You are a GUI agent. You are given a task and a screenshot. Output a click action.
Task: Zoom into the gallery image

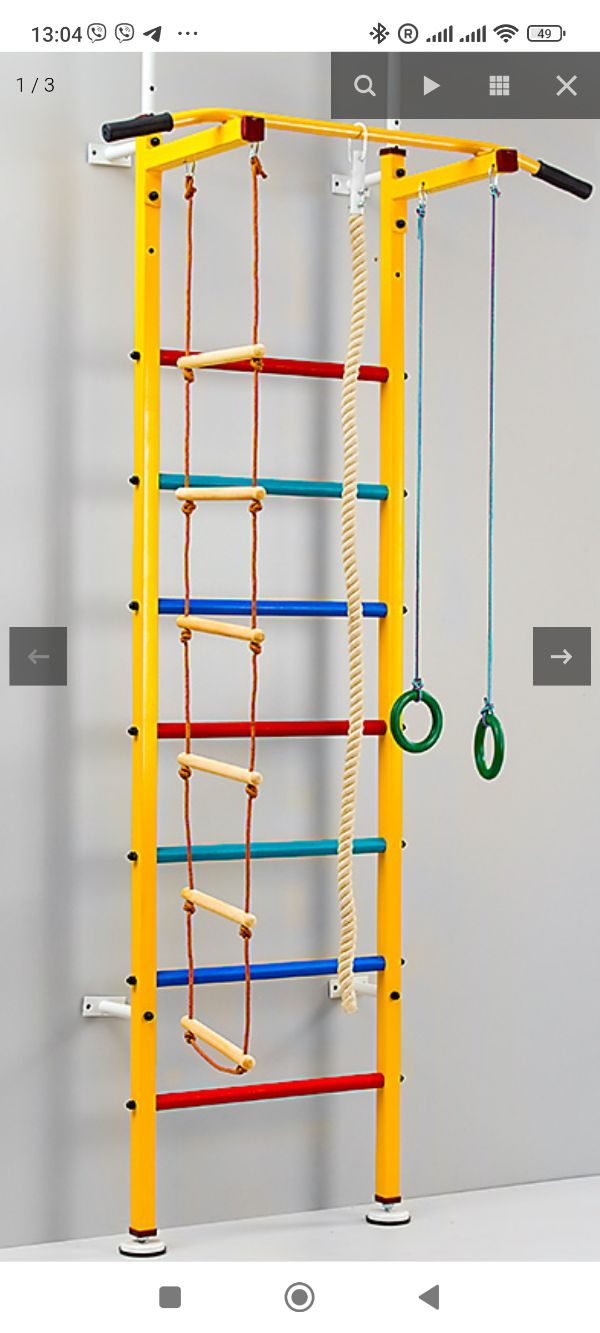[365, 86]
